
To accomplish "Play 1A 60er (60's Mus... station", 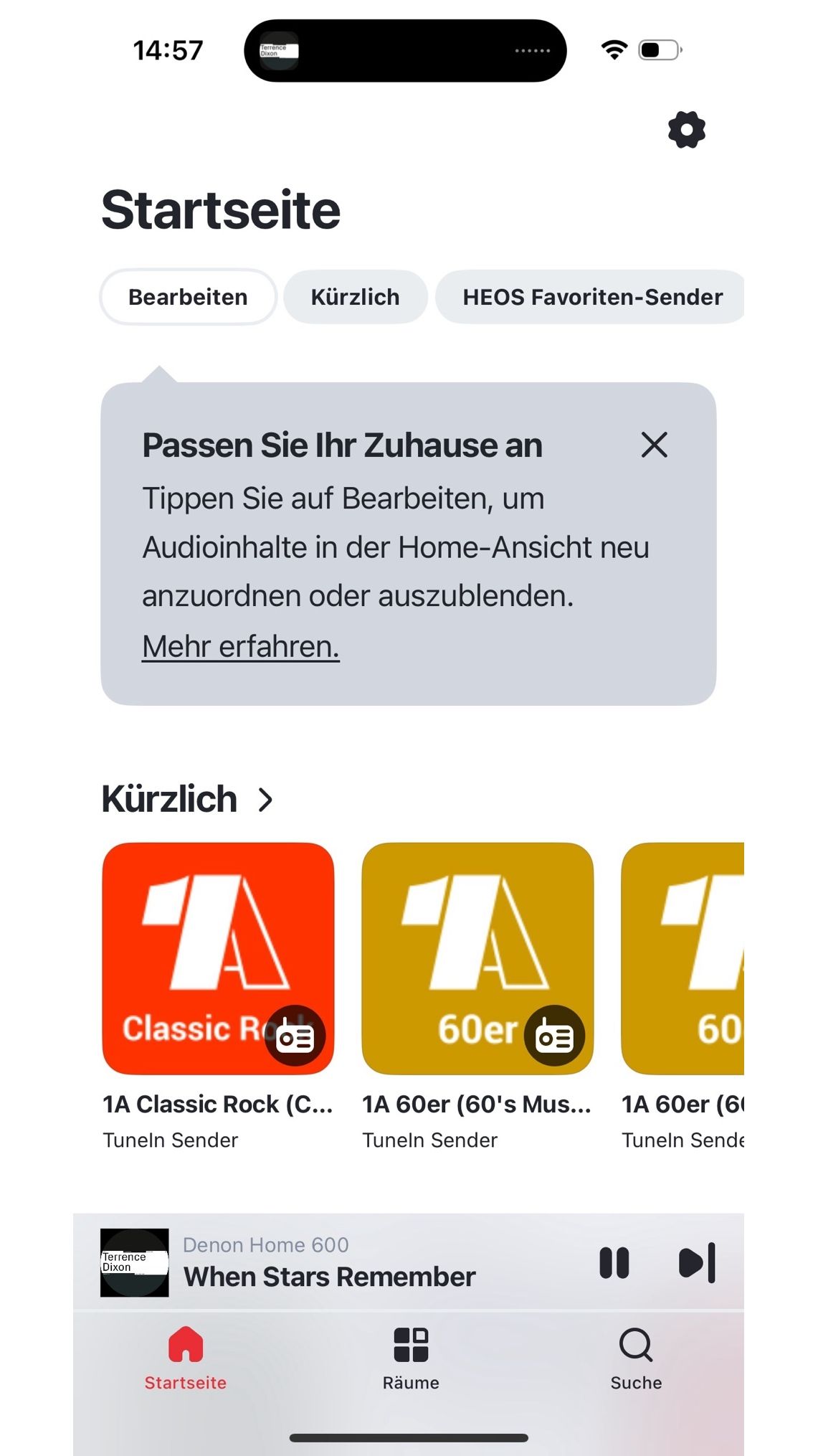I will pos(477,958).
